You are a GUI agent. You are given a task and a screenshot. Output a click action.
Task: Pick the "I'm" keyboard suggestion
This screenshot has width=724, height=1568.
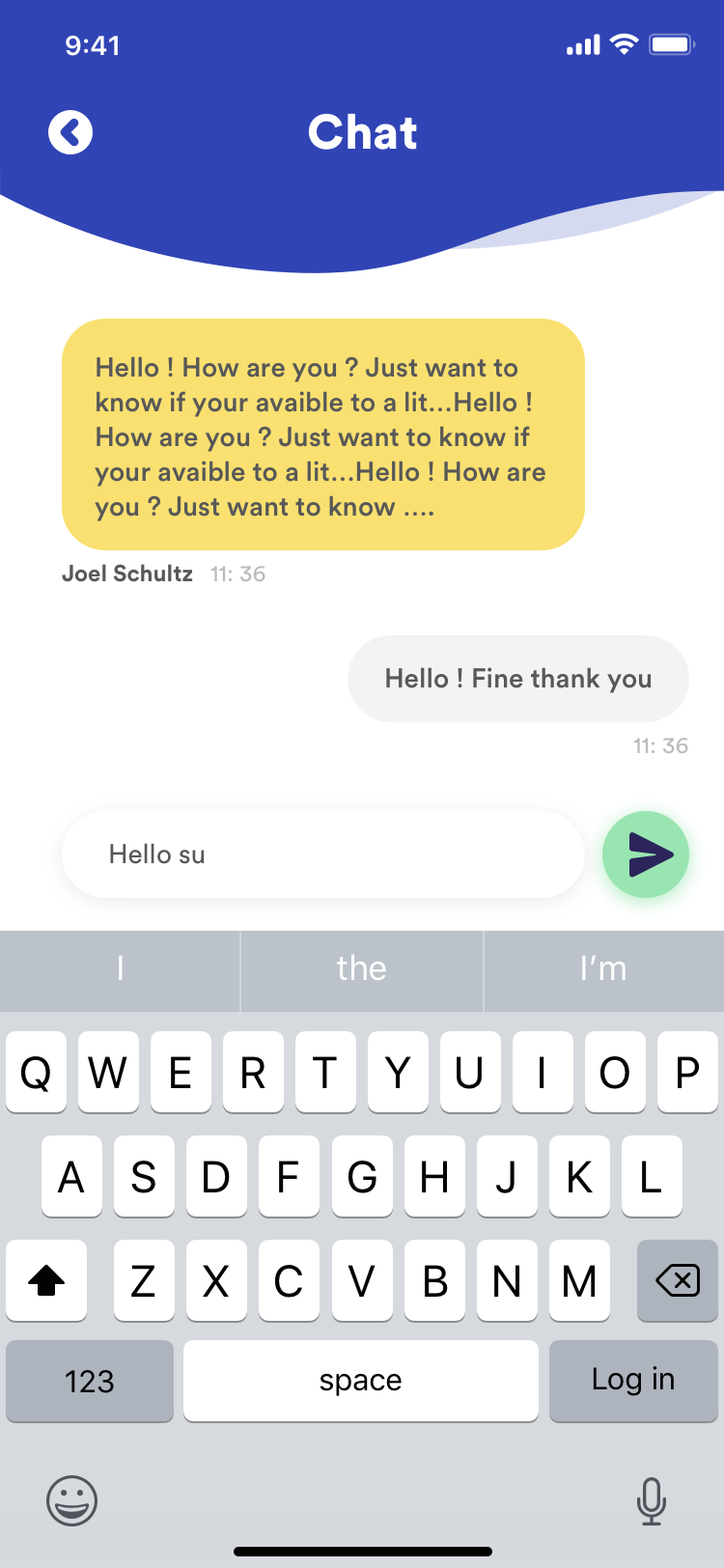pyautogui.click(x=603, y=968)
